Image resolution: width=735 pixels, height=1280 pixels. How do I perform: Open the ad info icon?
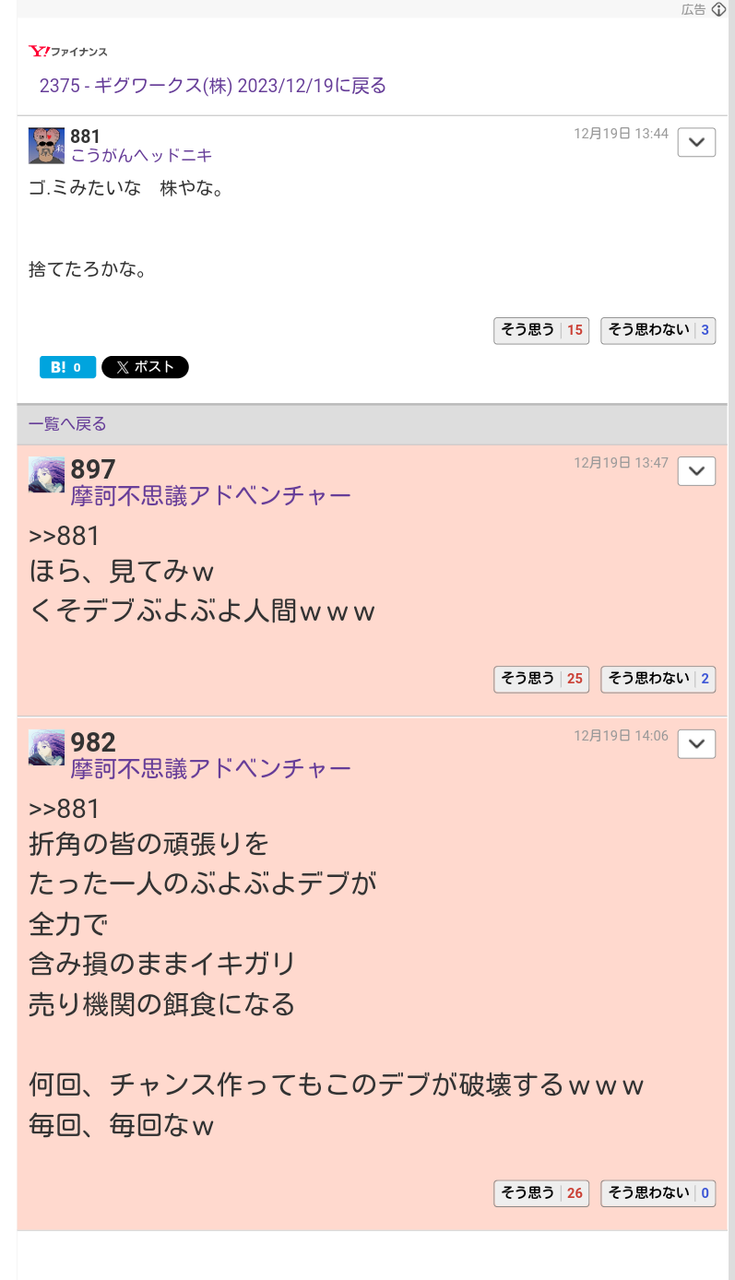click(719, 9)
